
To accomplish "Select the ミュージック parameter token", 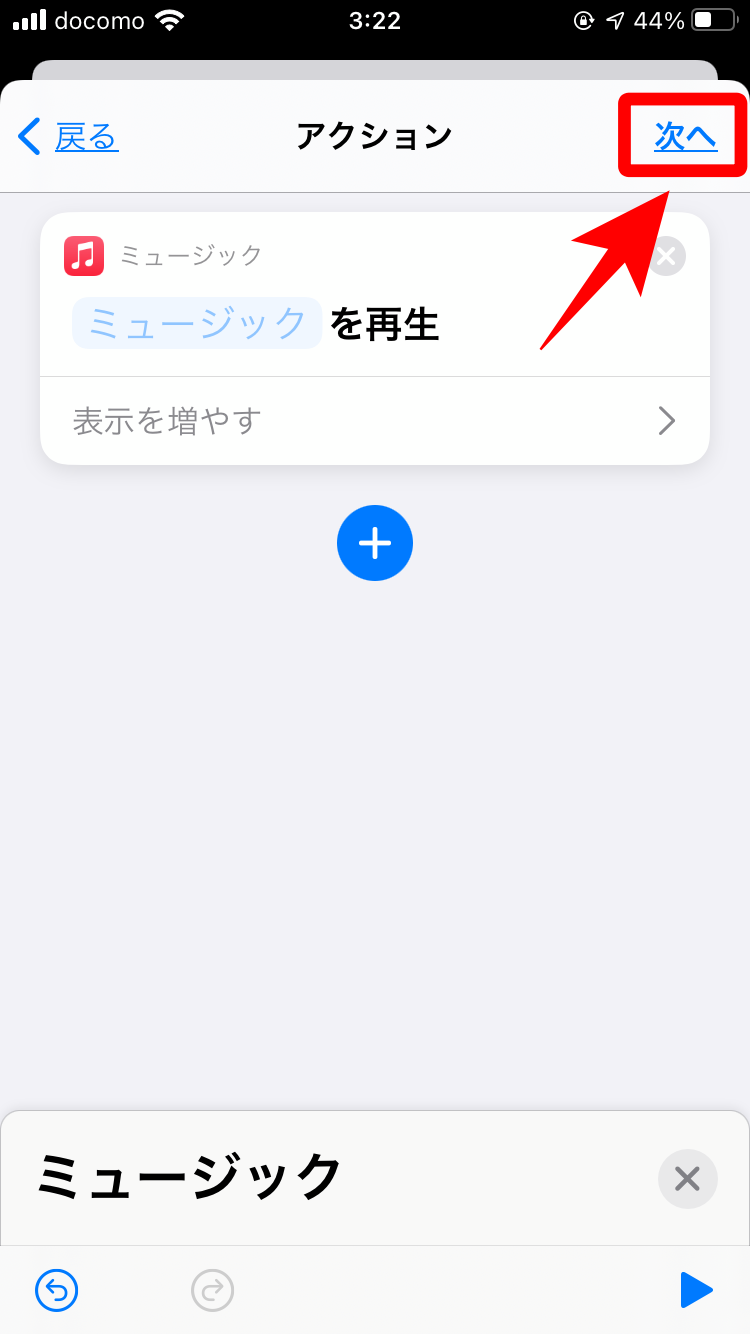I will click(x=197, y=323).
